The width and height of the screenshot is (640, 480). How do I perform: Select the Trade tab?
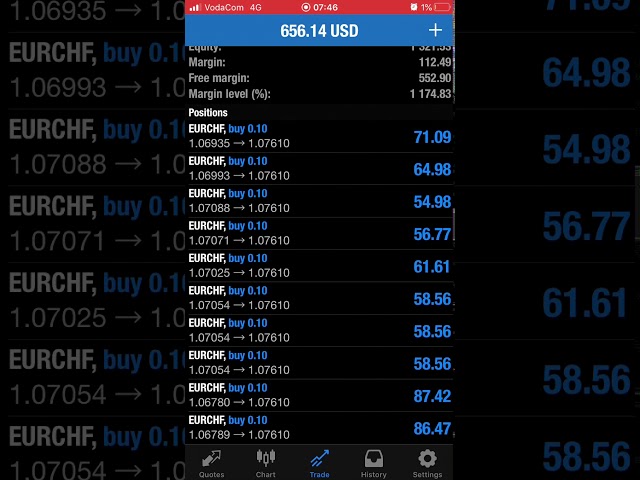click(319, 463)
